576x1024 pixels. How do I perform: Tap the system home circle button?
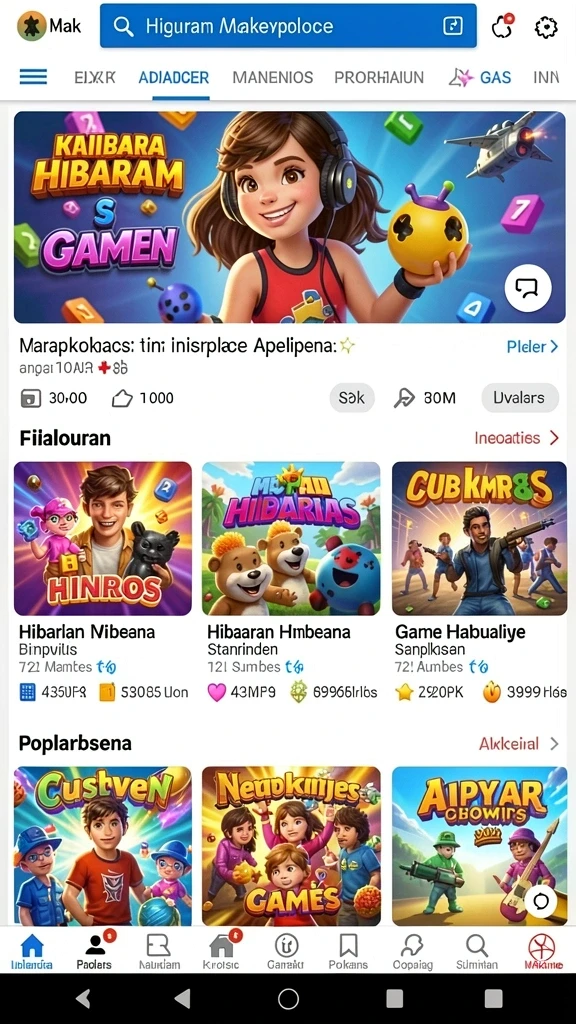pos(288,999)
